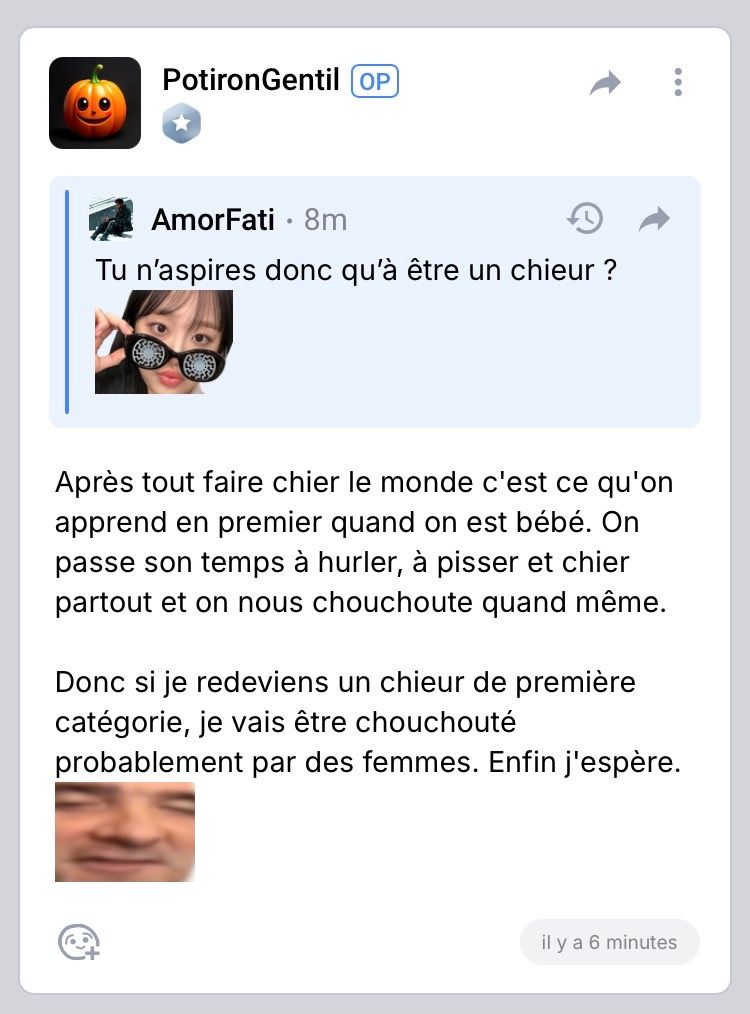Share PotironGentil's post
750x1014 pixels.
pyautogui.click(x=605, y=83)
